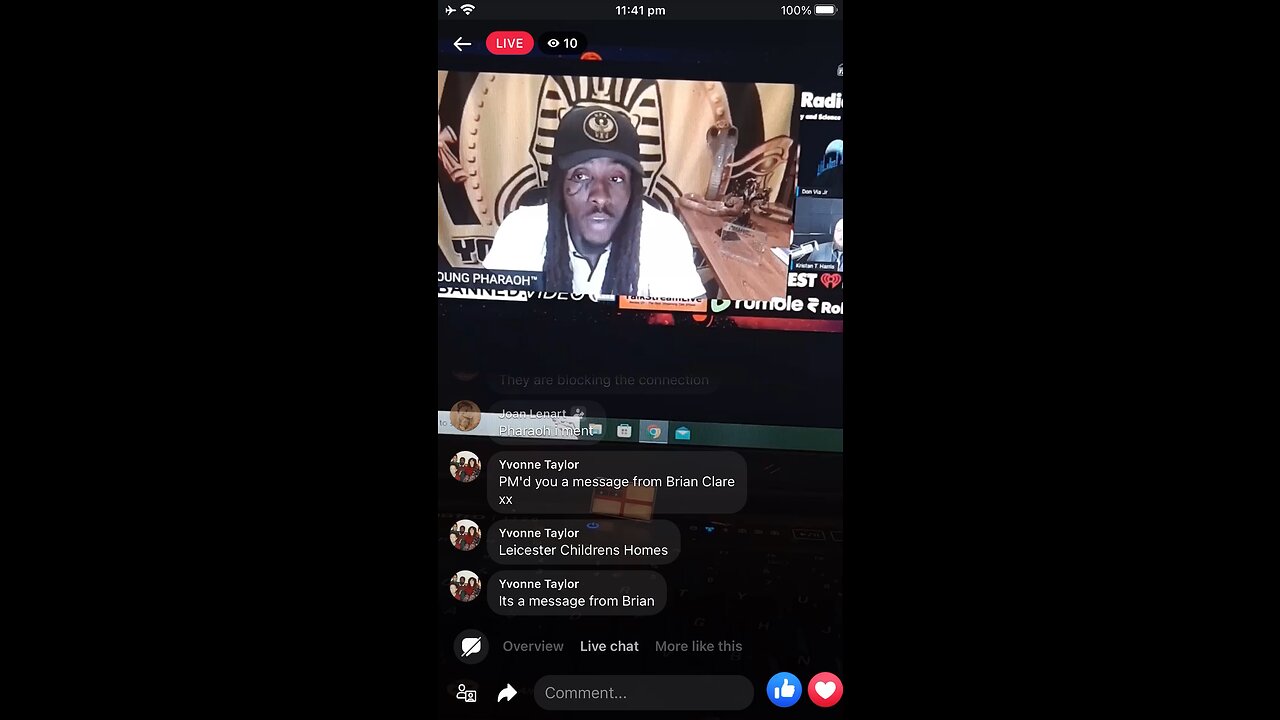1280x720 pixels.
Task: Open the More like this tab
Action: tap(698, 646)
